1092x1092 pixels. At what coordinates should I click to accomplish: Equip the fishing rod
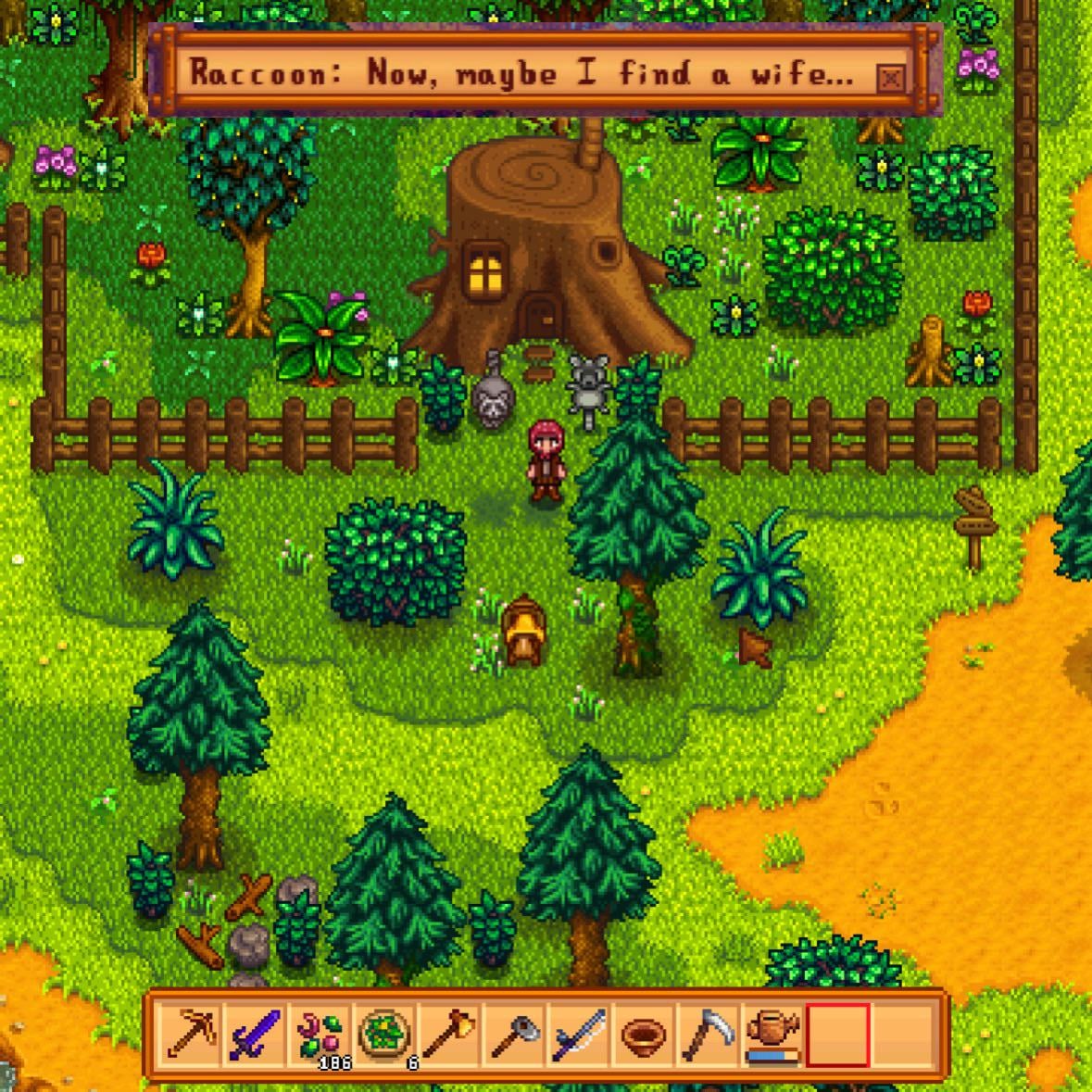coord(579,1035)
